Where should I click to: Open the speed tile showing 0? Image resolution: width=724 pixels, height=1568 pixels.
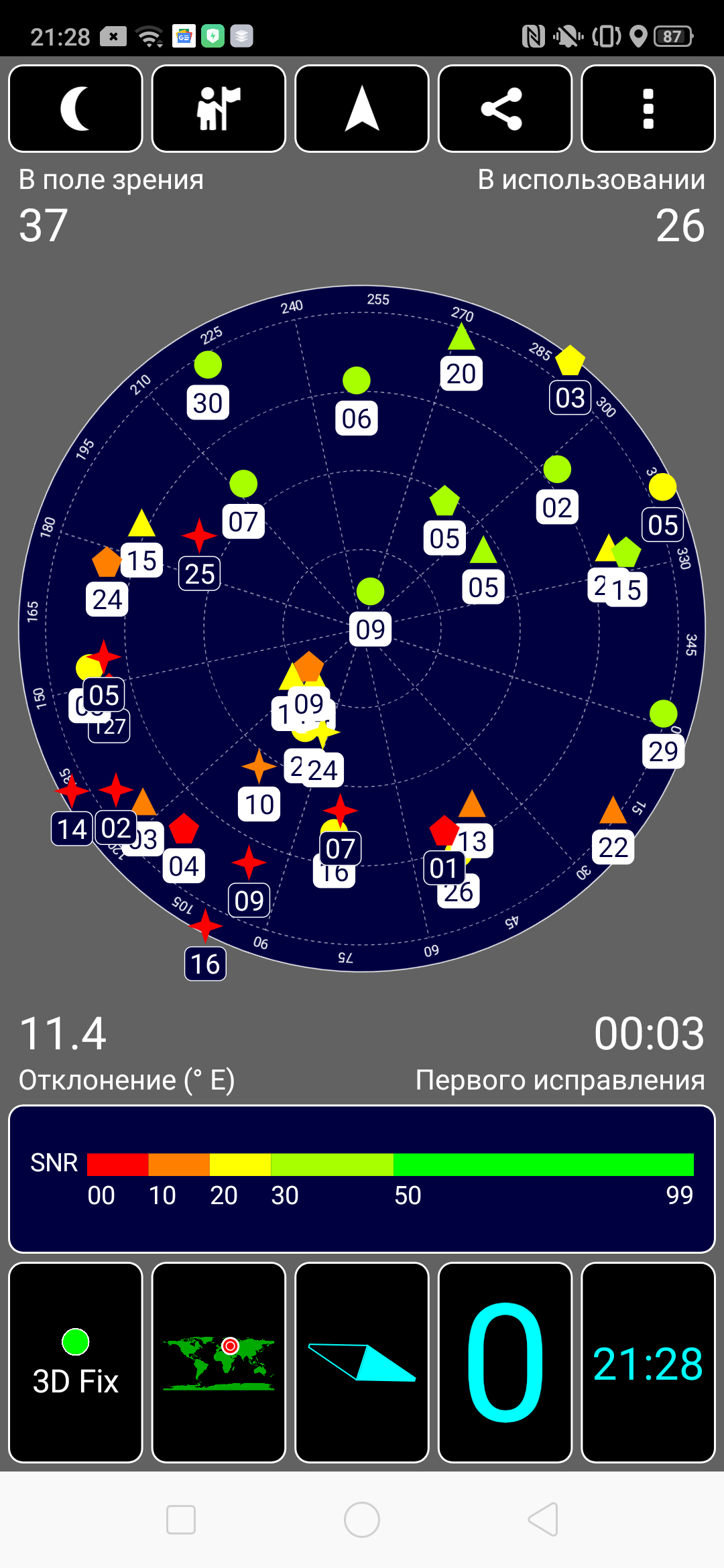click(x=505, y=1362)
